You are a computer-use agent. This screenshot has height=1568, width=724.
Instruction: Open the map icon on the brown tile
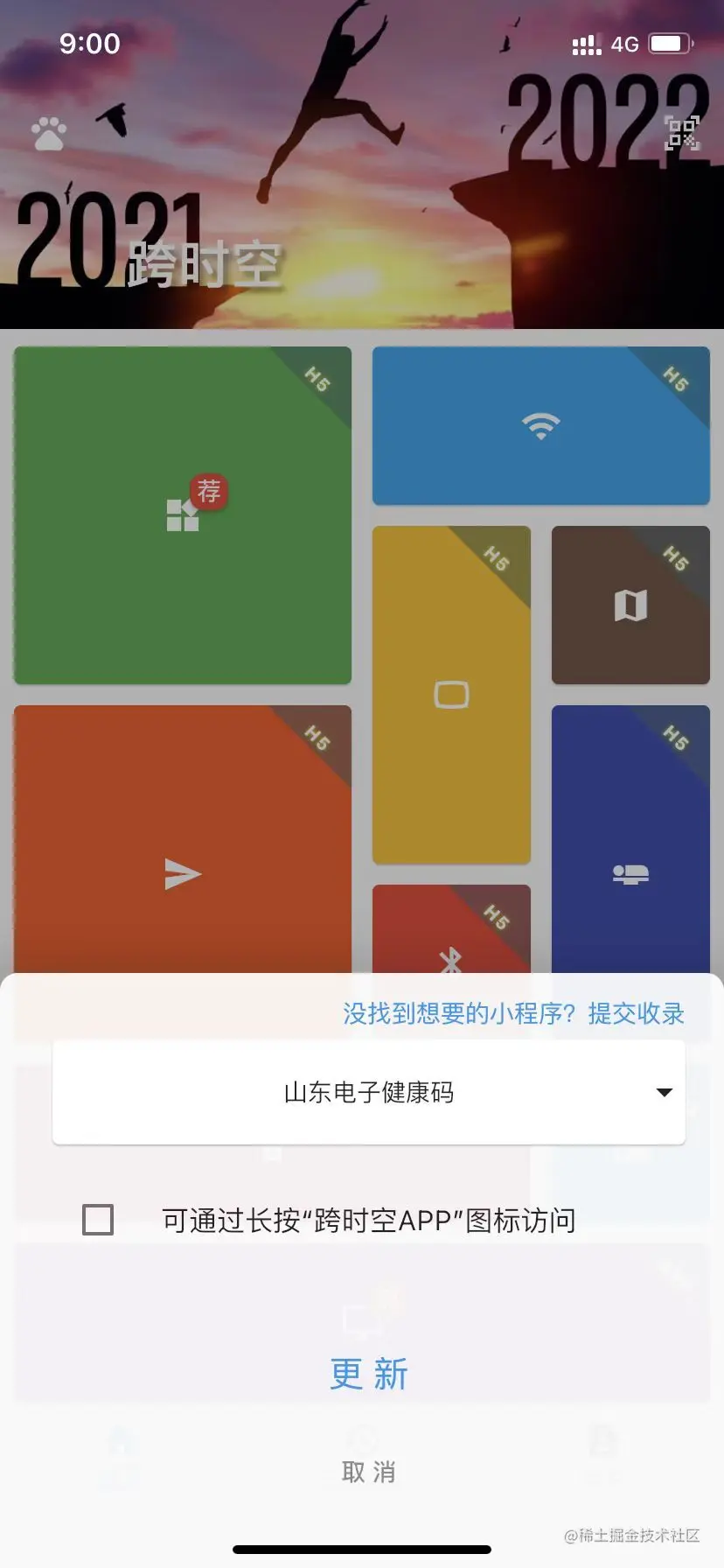631,603
